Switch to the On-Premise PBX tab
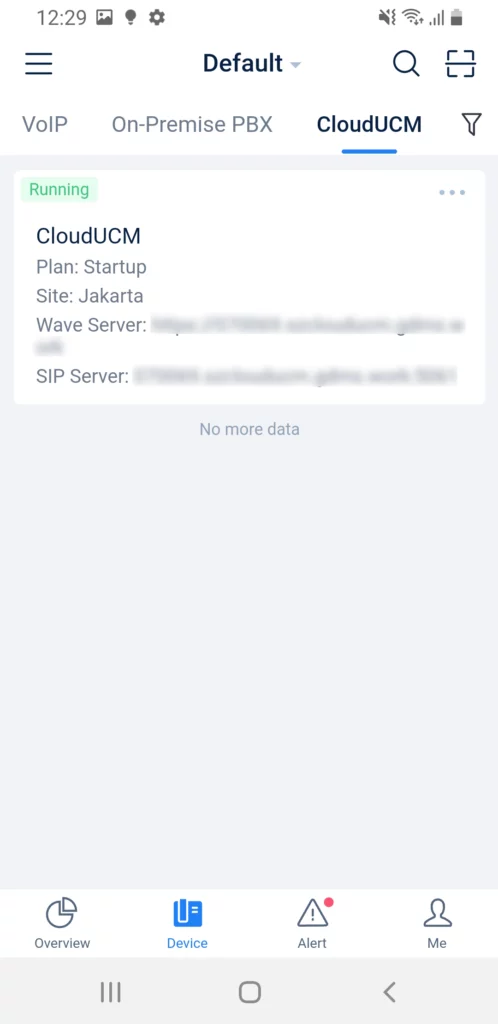The width and height of the screenshot is (498, 1024). point(192,124)
